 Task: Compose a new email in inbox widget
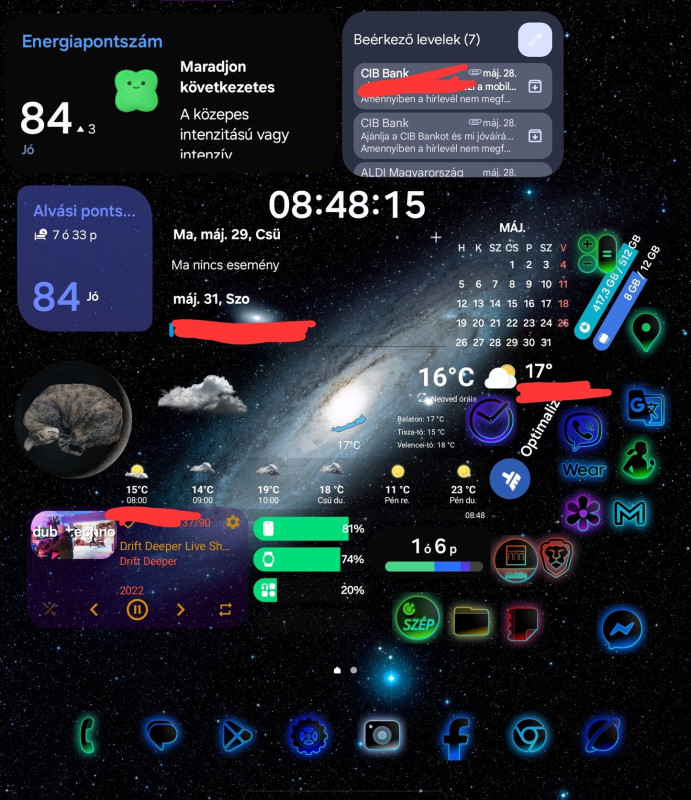click(535, 40)
